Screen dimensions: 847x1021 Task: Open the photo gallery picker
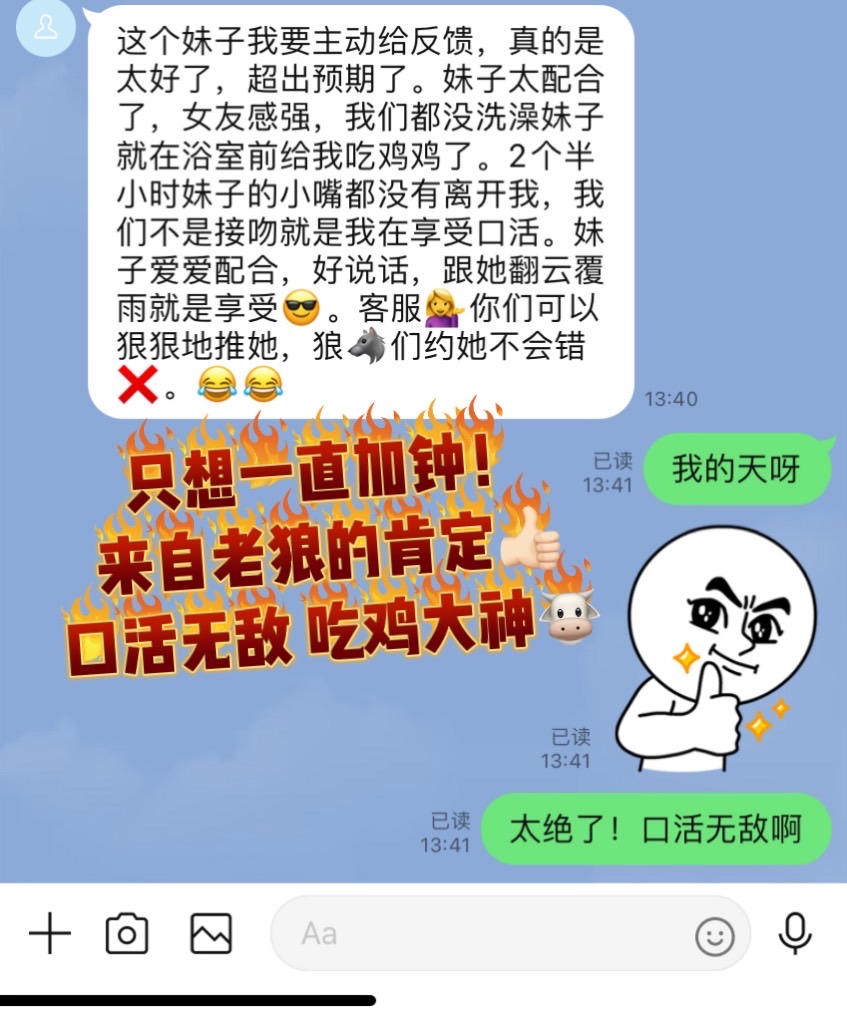(x=211, y=934)
